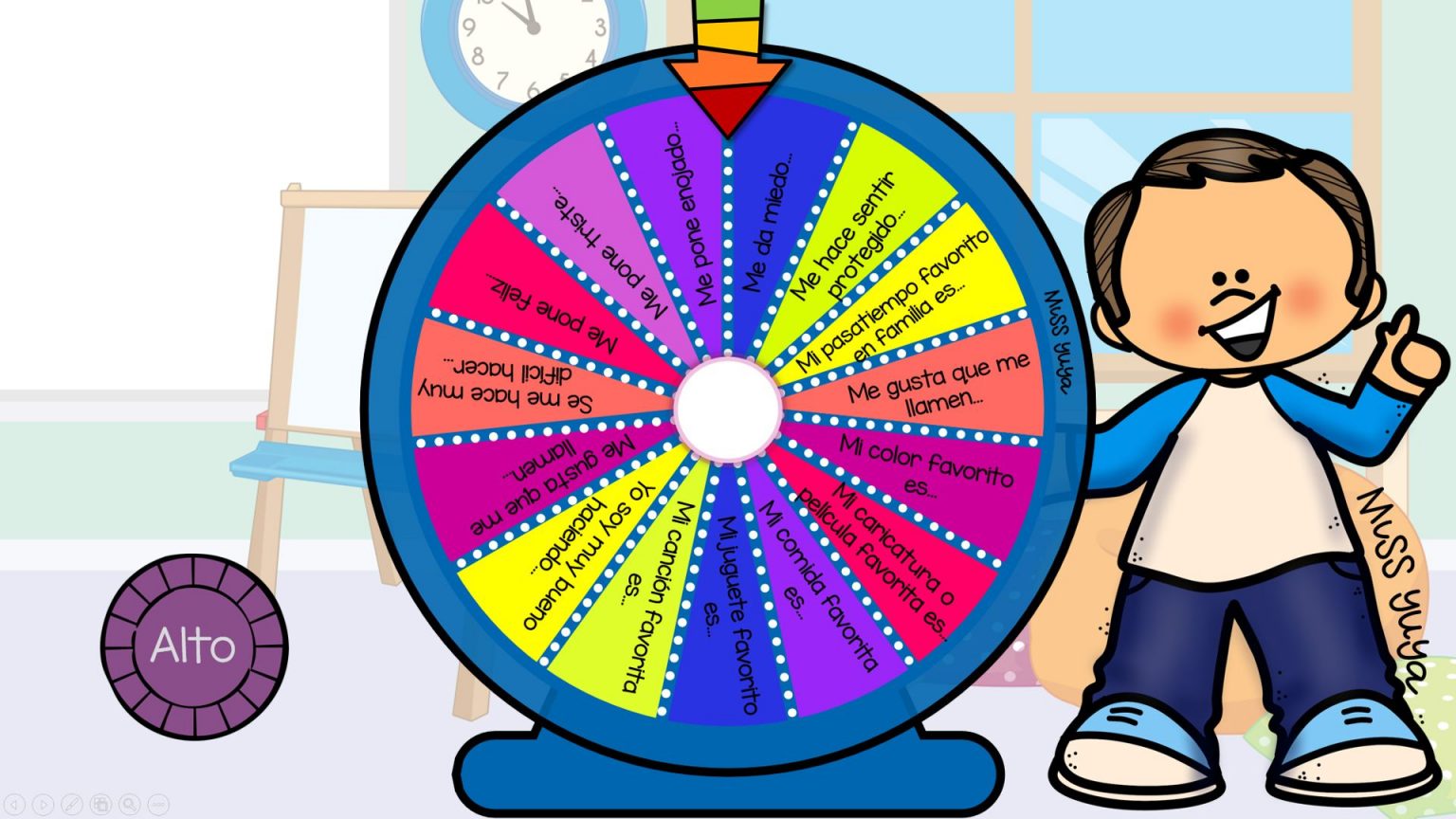Image resolution: width=1456 pixels, height=819 pixels.
Task: Open more slideshow options menu
Action: [x=158, y=805]
